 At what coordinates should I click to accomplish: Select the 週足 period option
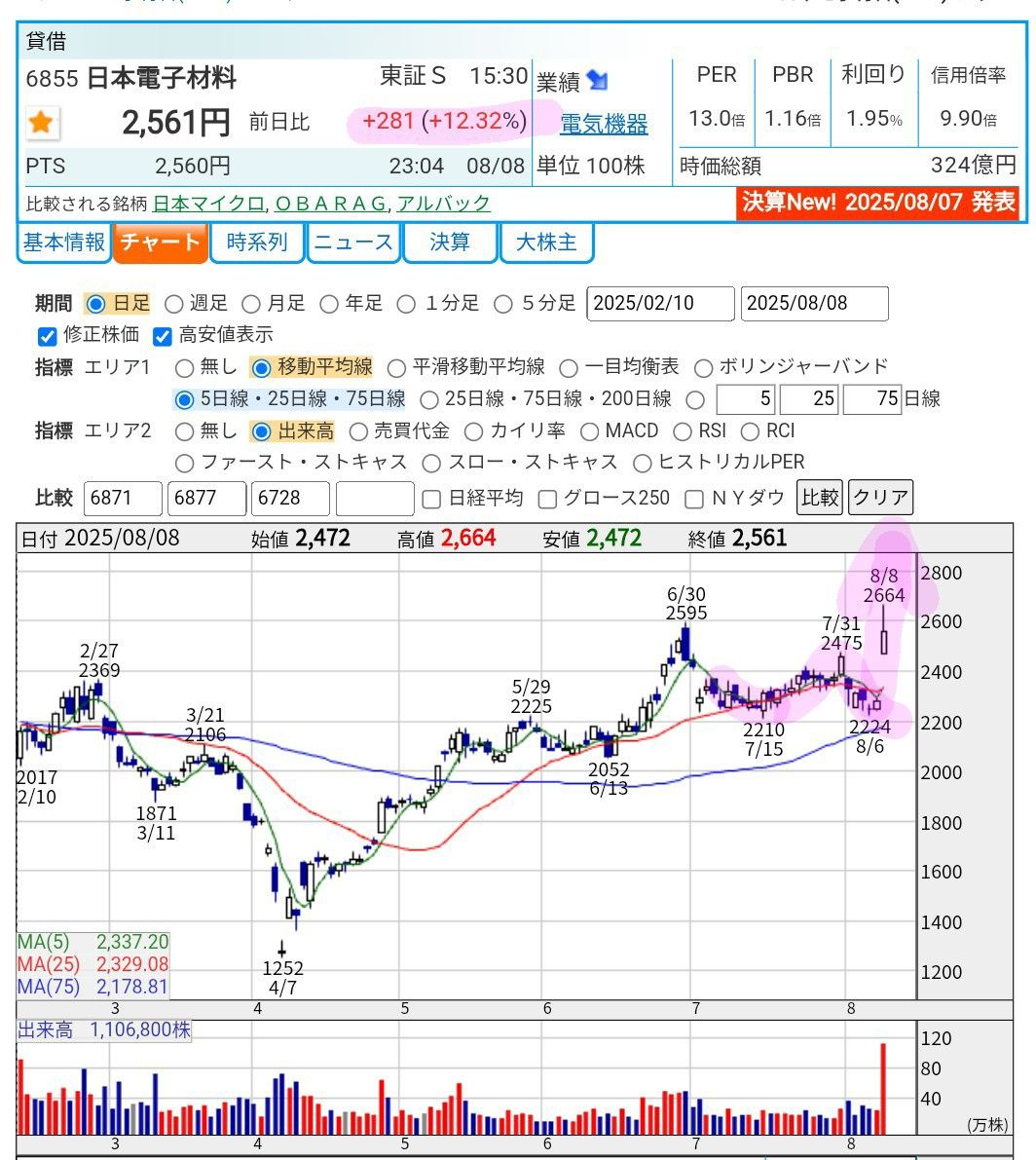click(174, 304)
